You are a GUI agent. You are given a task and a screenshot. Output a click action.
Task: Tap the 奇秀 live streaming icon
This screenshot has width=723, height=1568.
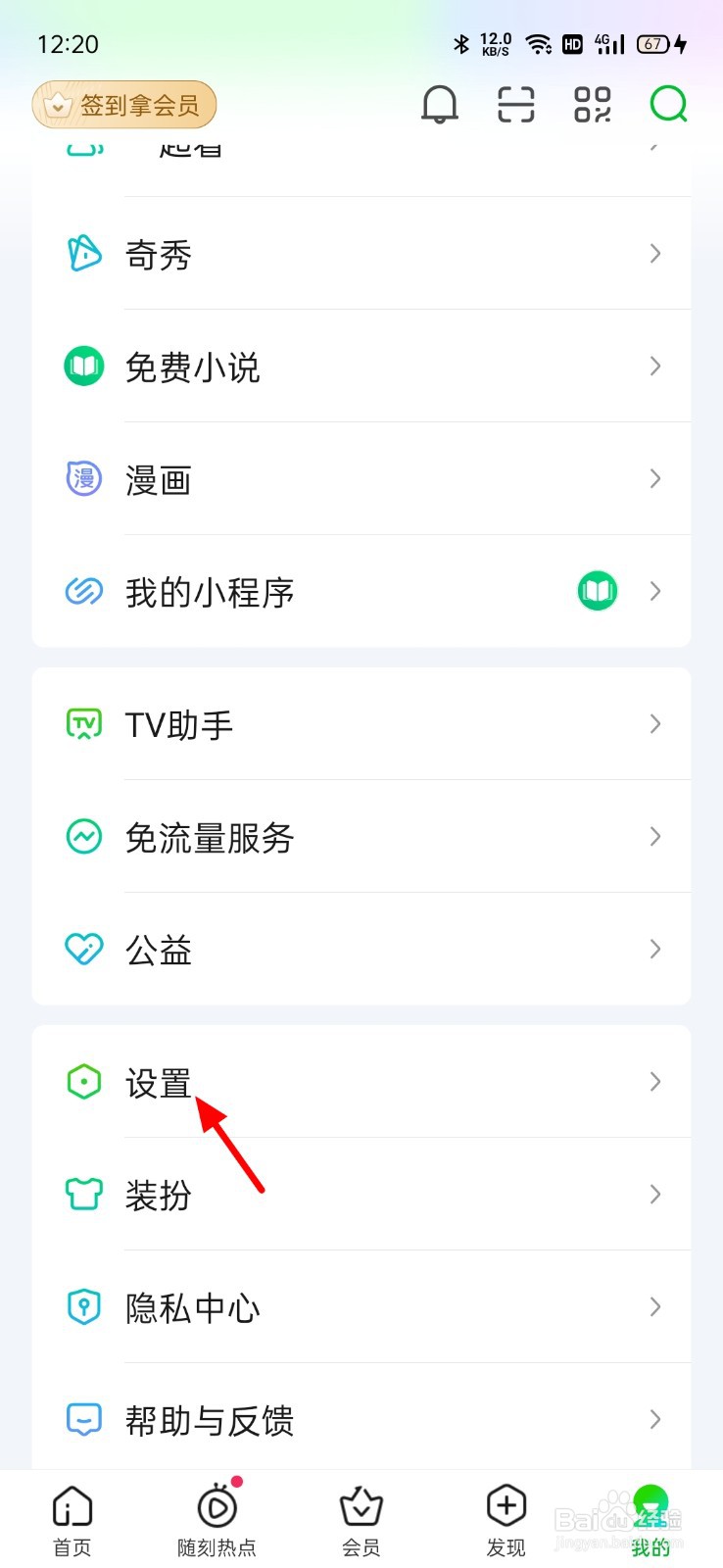84,253
